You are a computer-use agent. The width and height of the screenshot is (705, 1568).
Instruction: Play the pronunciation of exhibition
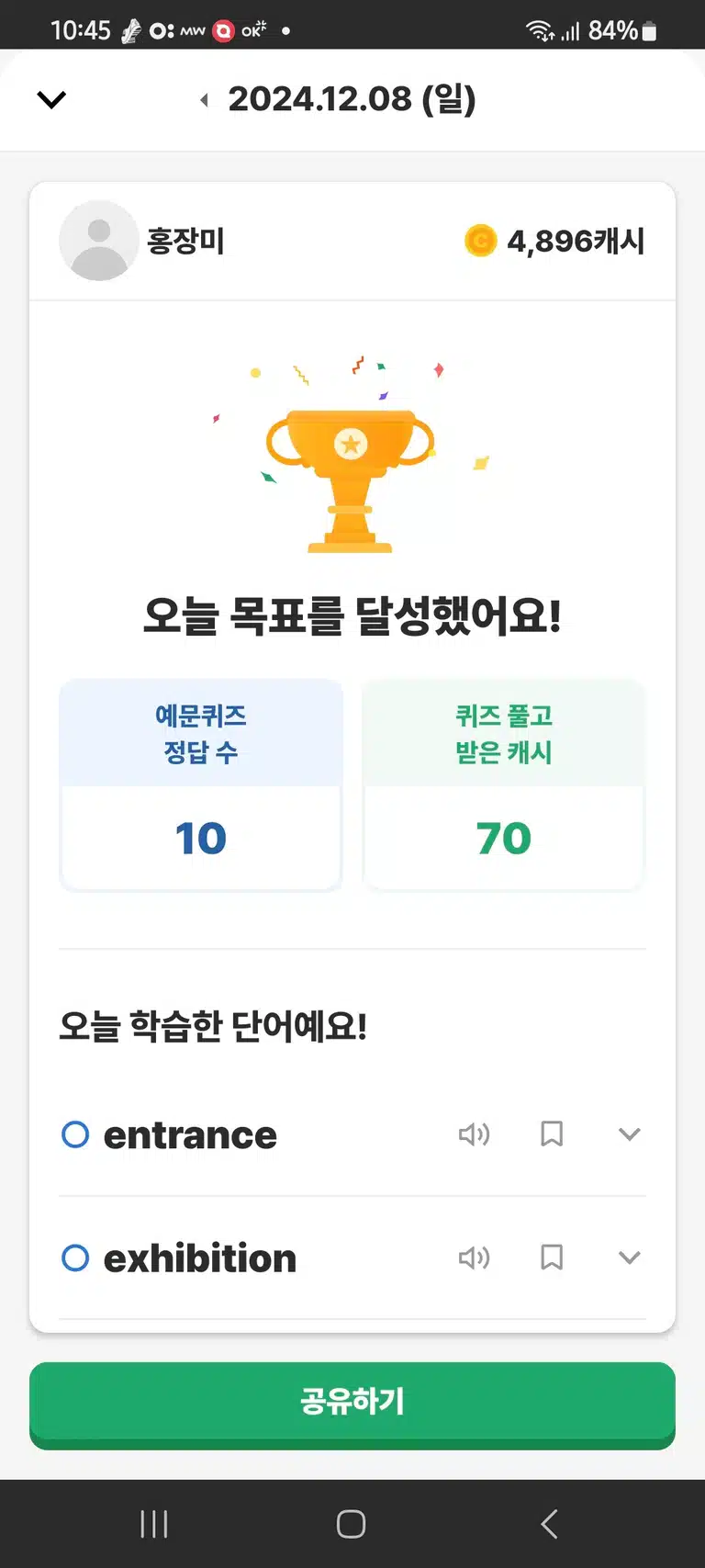[474, 1258]
